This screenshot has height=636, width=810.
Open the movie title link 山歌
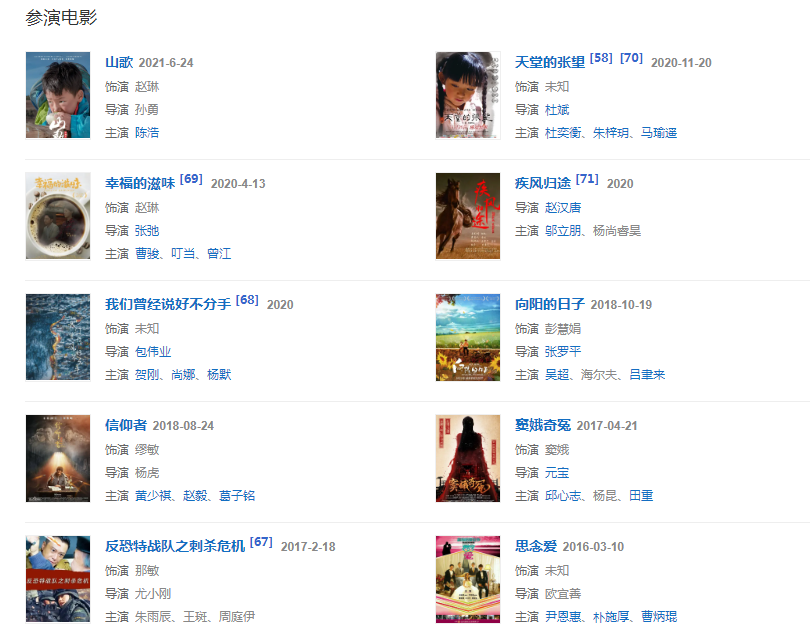119,62
